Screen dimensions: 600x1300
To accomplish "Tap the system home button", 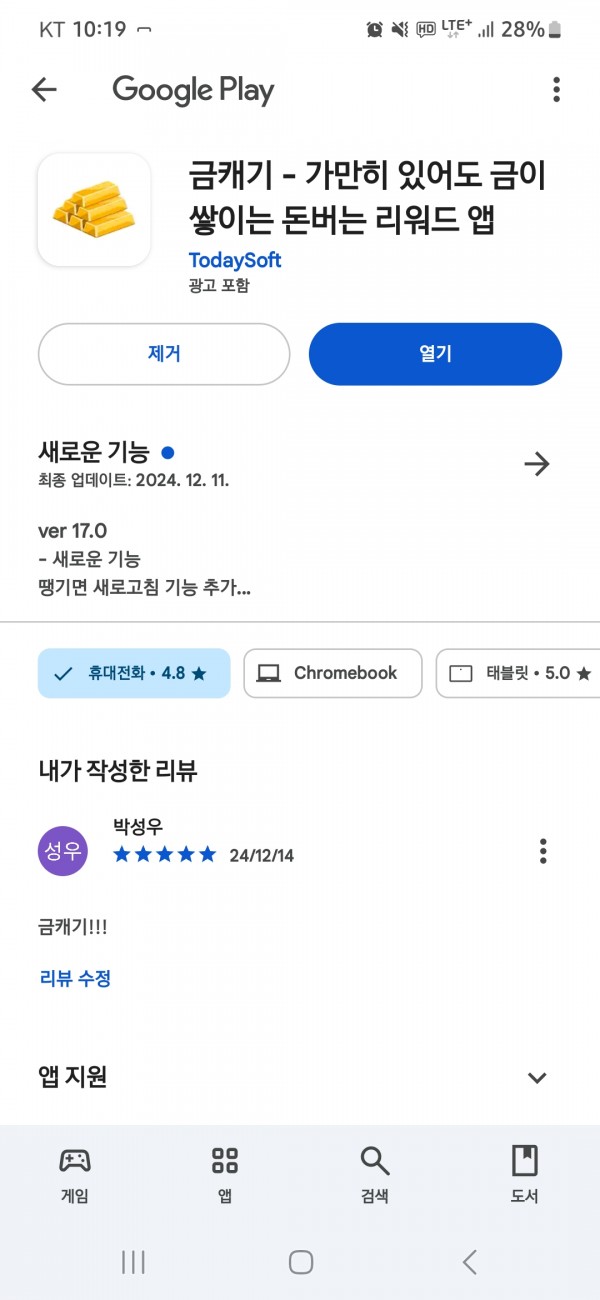I will coord(300,1262).
